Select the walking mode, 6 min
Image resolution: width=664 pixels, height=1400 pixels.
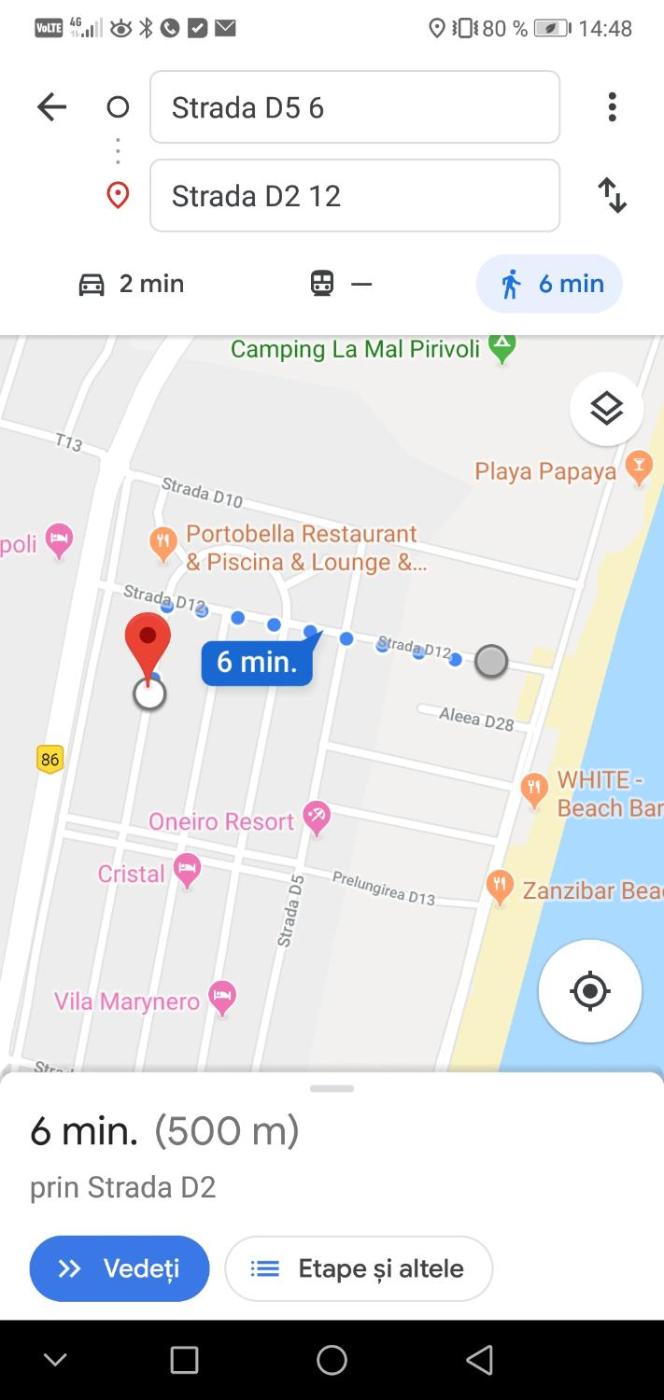pos(549,284)
